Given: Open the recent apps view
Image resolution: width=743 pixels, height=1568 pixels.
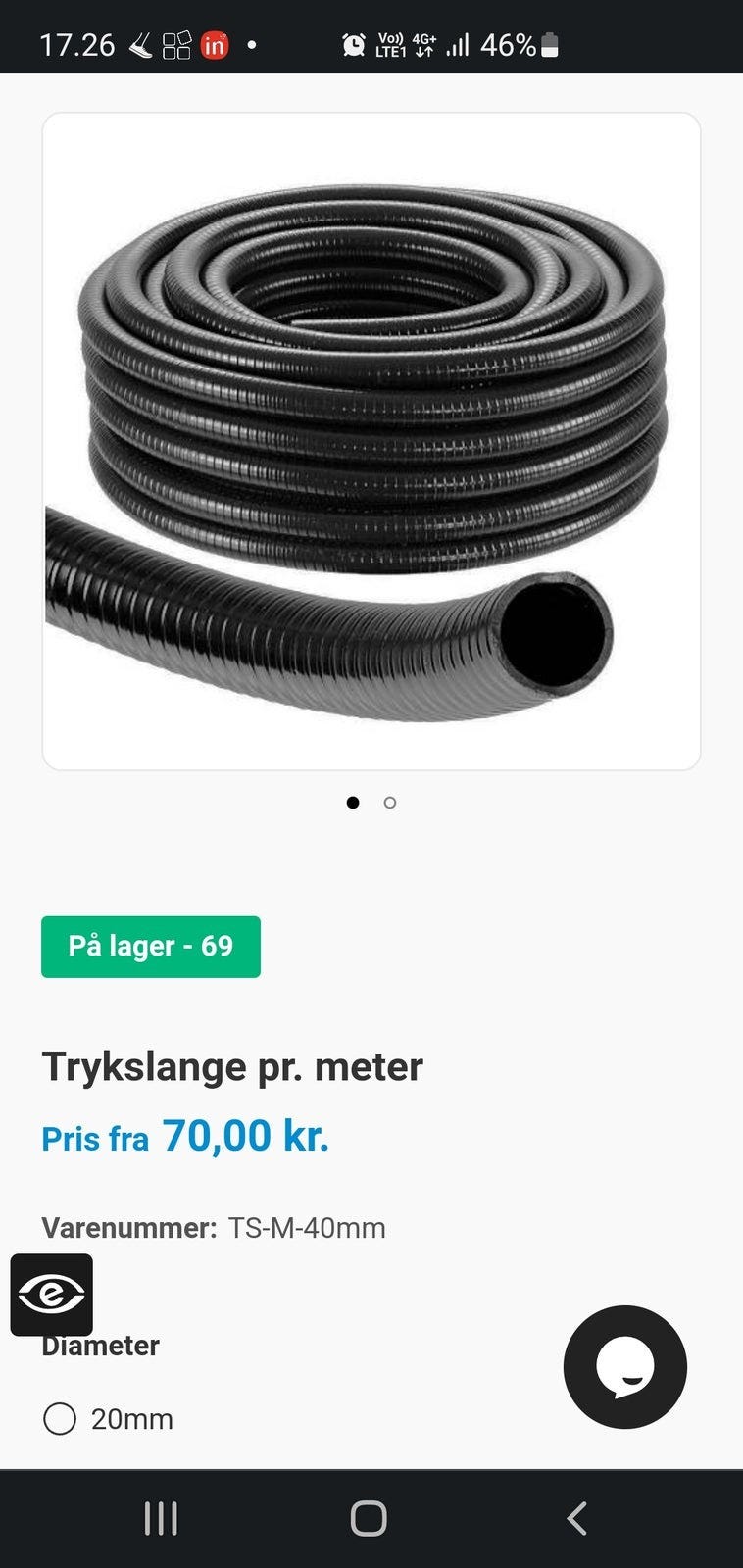Looking at the screenshot, I should coord(161,1518).
